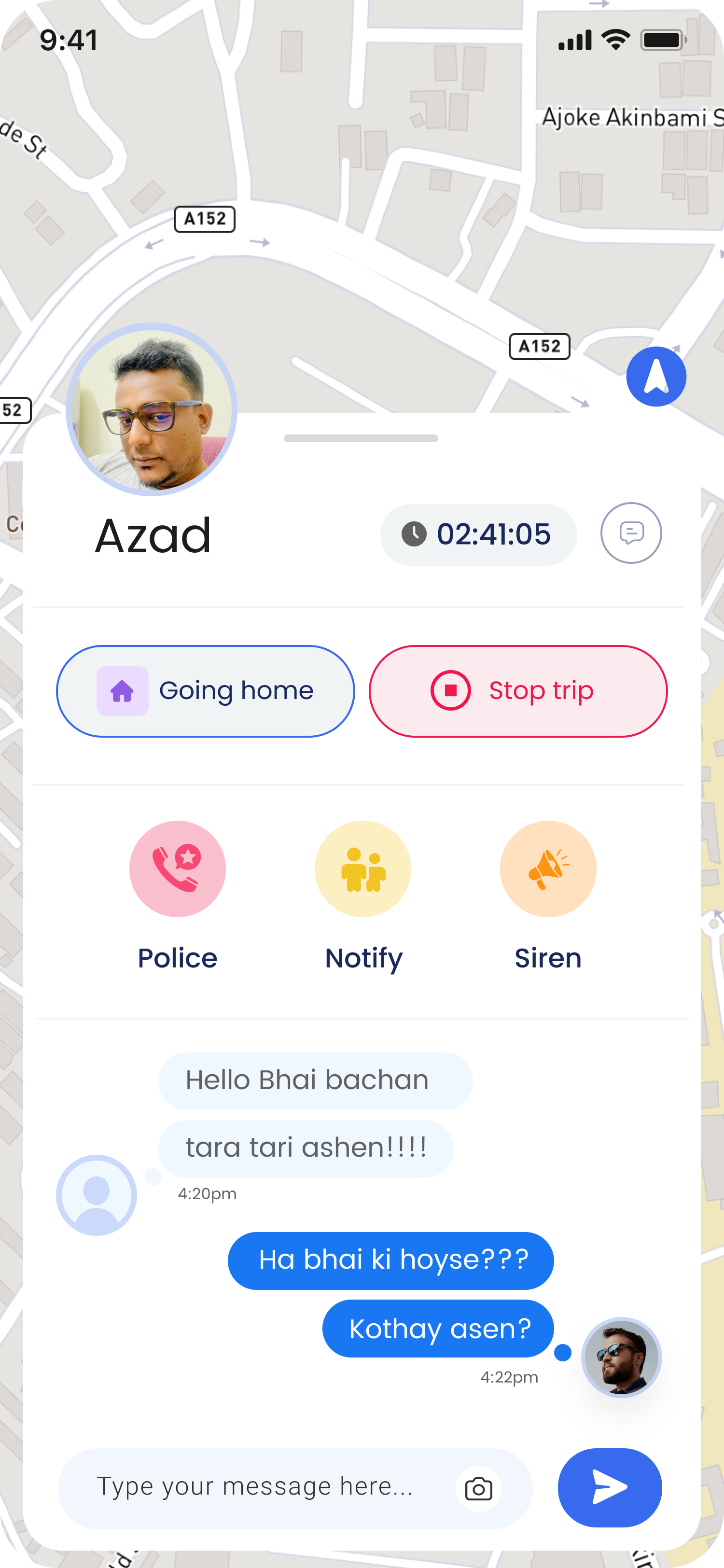Stop the current trip
Image resolution: width=724 pixels, height=1568 pixels.
click(518, 691)
